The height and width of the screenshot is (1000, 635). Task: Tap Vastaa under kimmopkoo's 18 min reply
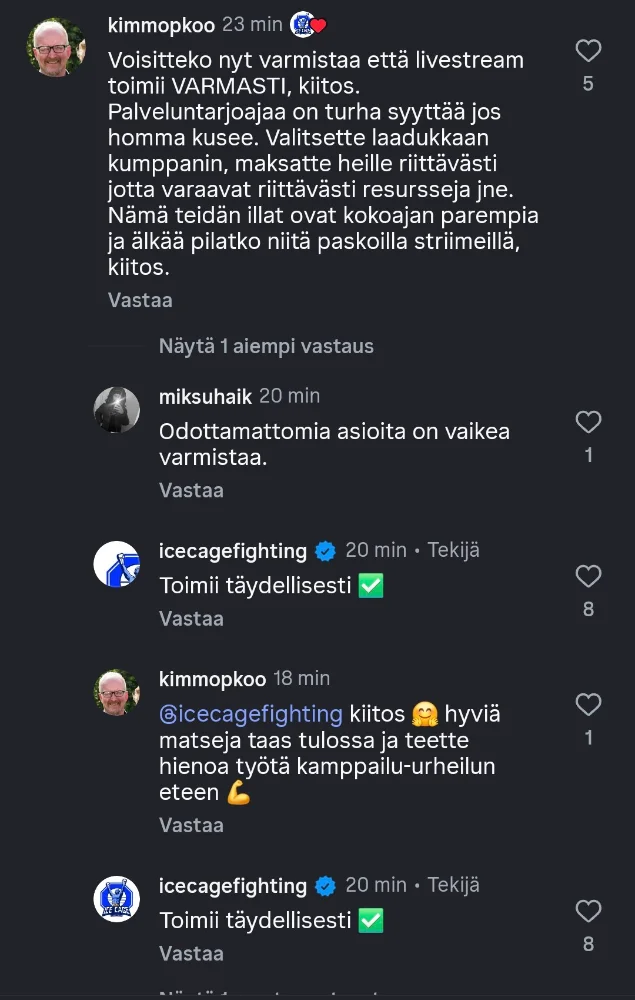191,825
